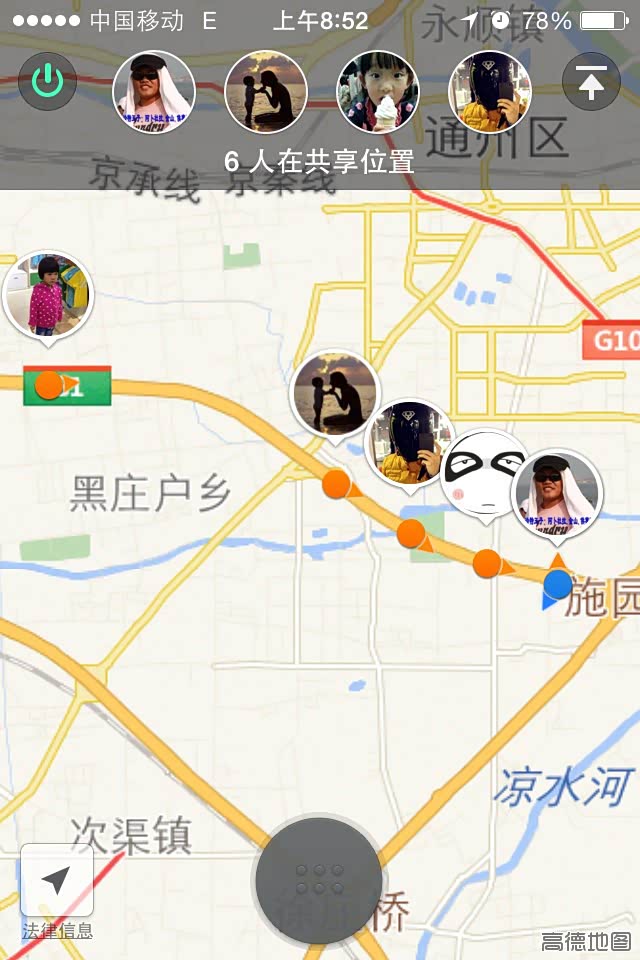640x960 pixels.
Task: Collapse the location sharing screen
Action: coord(591,83)
